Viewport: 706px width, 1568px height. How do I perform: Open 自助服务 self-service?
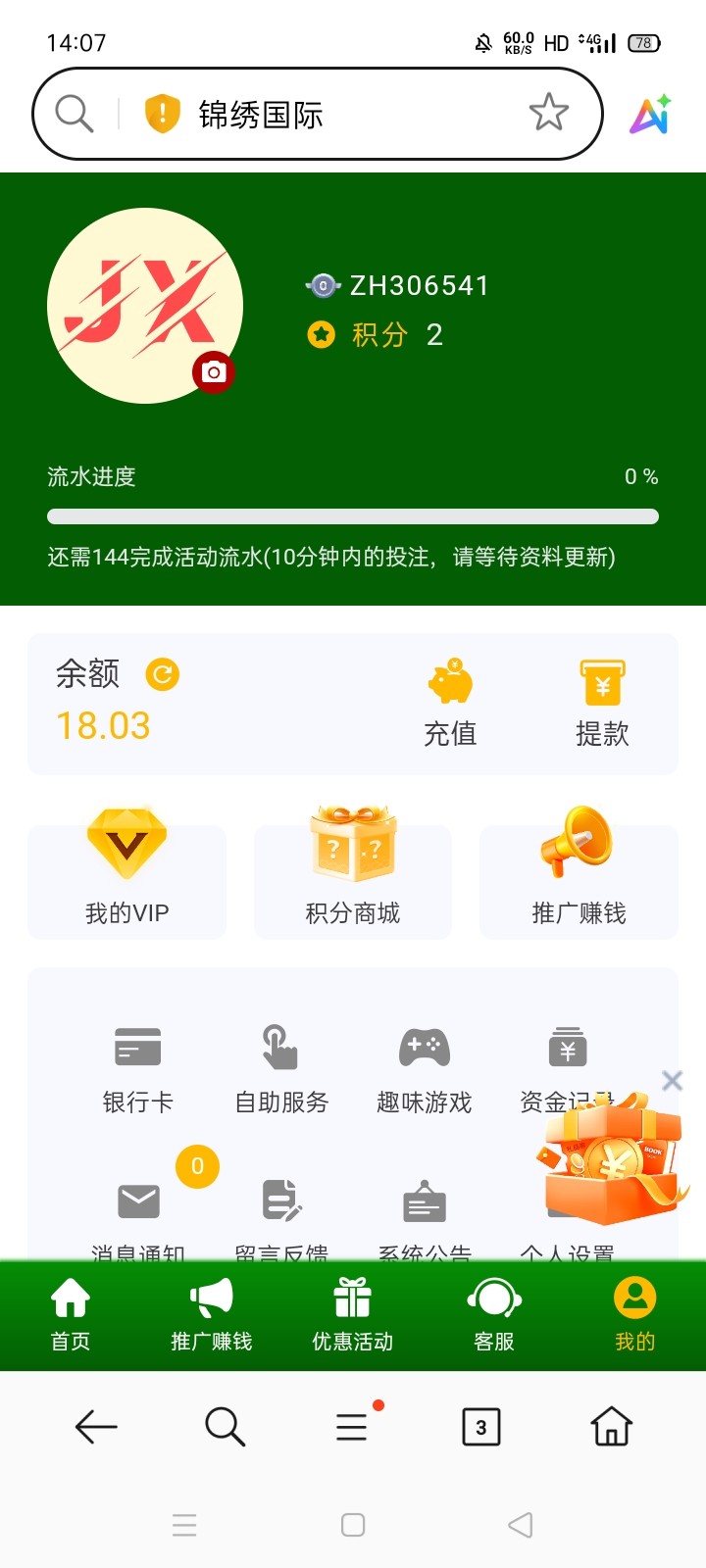[281, 1070]
